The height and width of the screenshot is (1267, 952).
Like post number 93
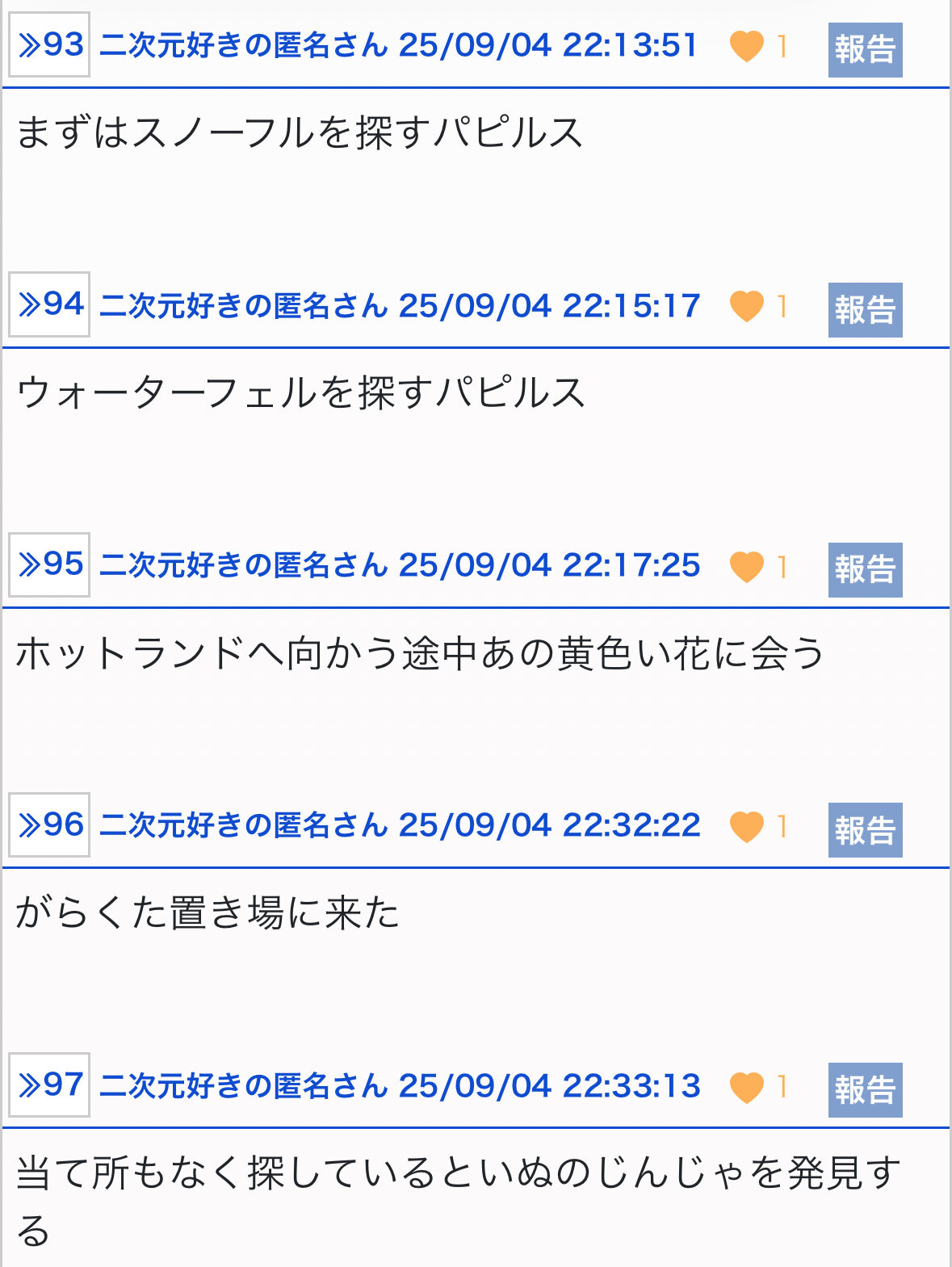pyautogui.click(x=746, y=46)
